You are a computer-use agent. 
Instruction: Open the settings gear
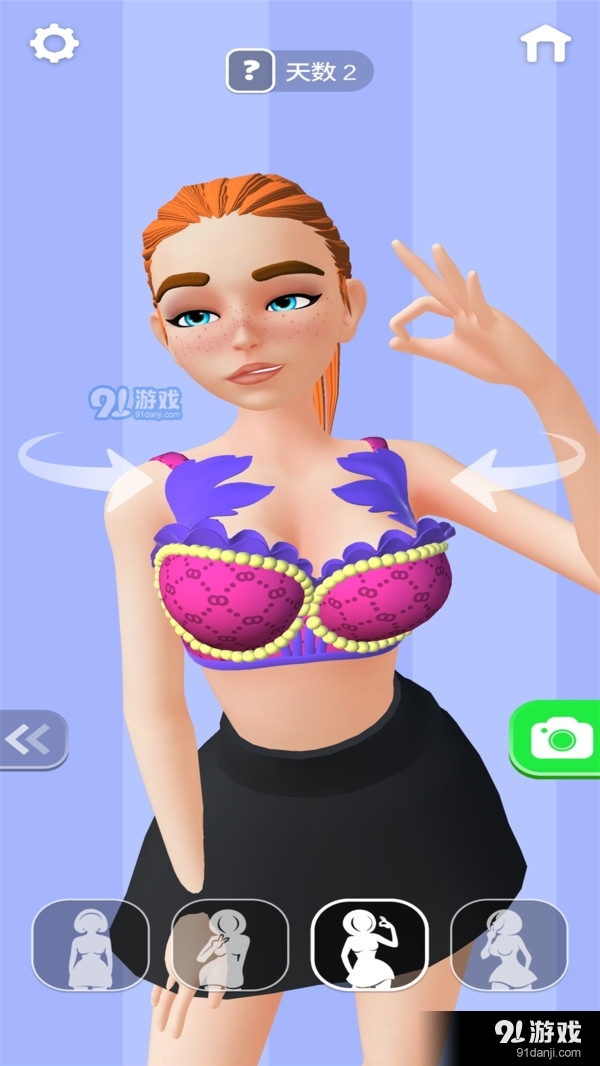54,43
